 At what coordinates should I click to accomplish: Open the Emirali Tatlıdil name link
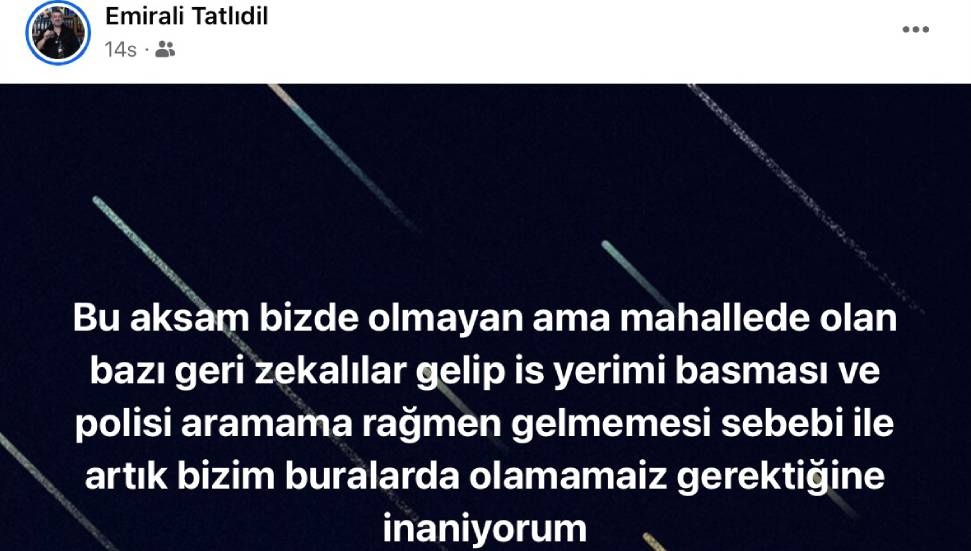point(186,16)
